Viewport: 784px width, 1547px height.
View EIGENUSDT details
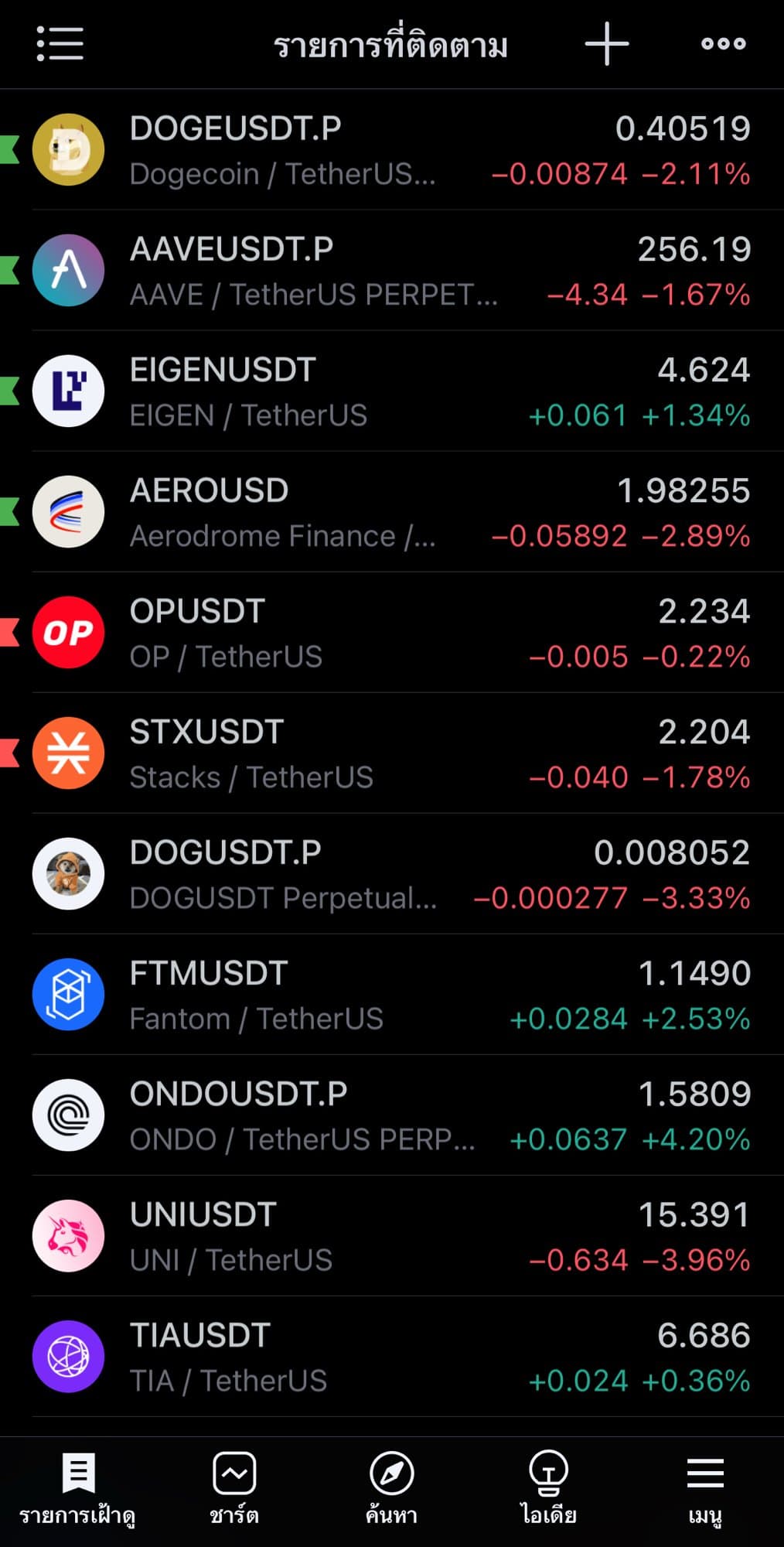pyautogui.click(x=392, y=391)
